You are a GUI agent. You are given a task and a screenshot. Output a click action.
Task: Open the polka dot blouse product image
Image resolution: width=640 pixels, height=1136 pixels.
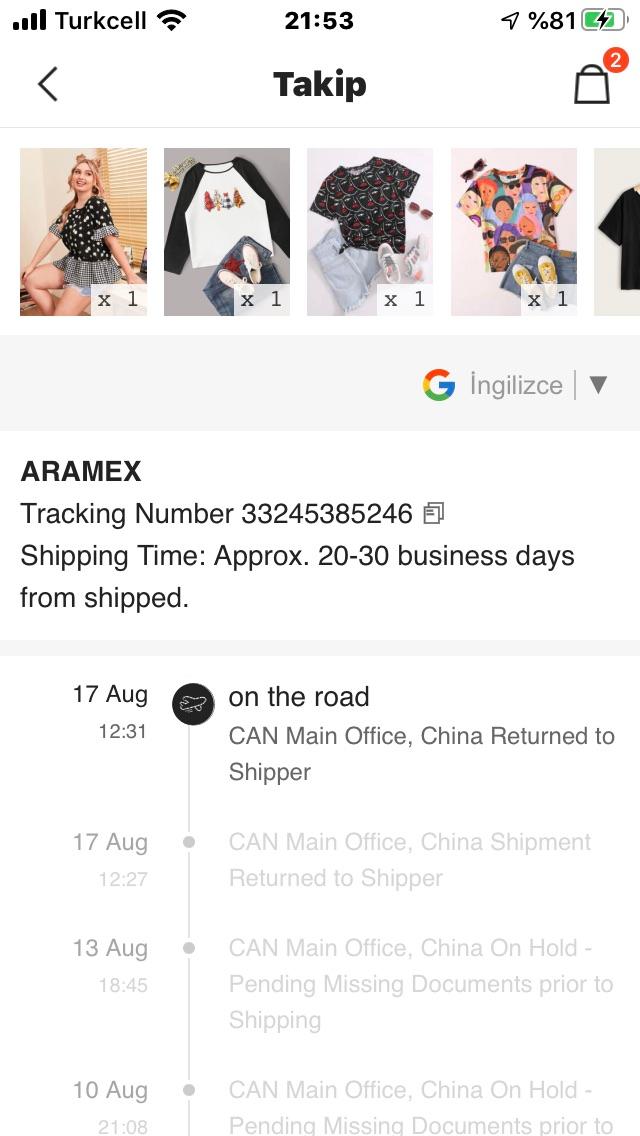pyautogui.click(x=83, y=232)
